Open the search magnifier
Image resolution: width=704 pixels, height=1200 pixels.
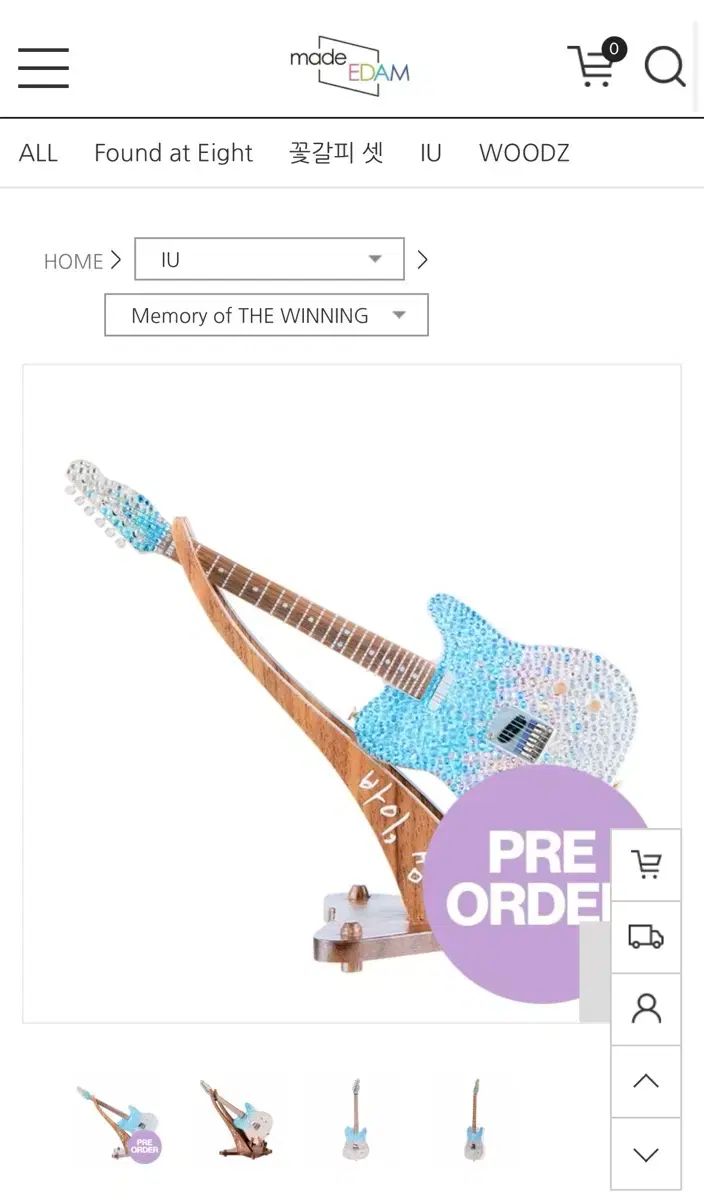[664, 67]
